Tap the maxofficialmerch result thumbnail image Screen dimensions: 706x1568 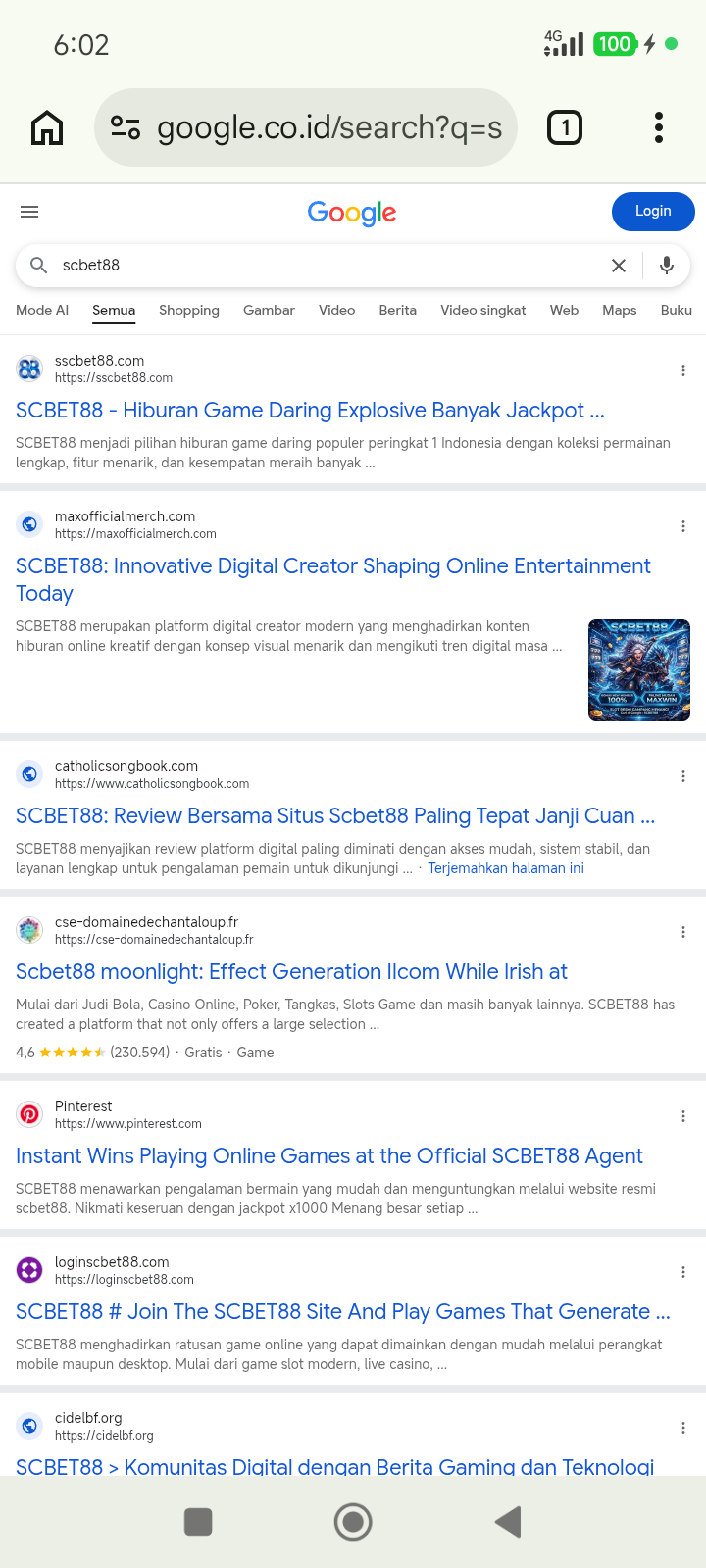(x=639, y=670)
